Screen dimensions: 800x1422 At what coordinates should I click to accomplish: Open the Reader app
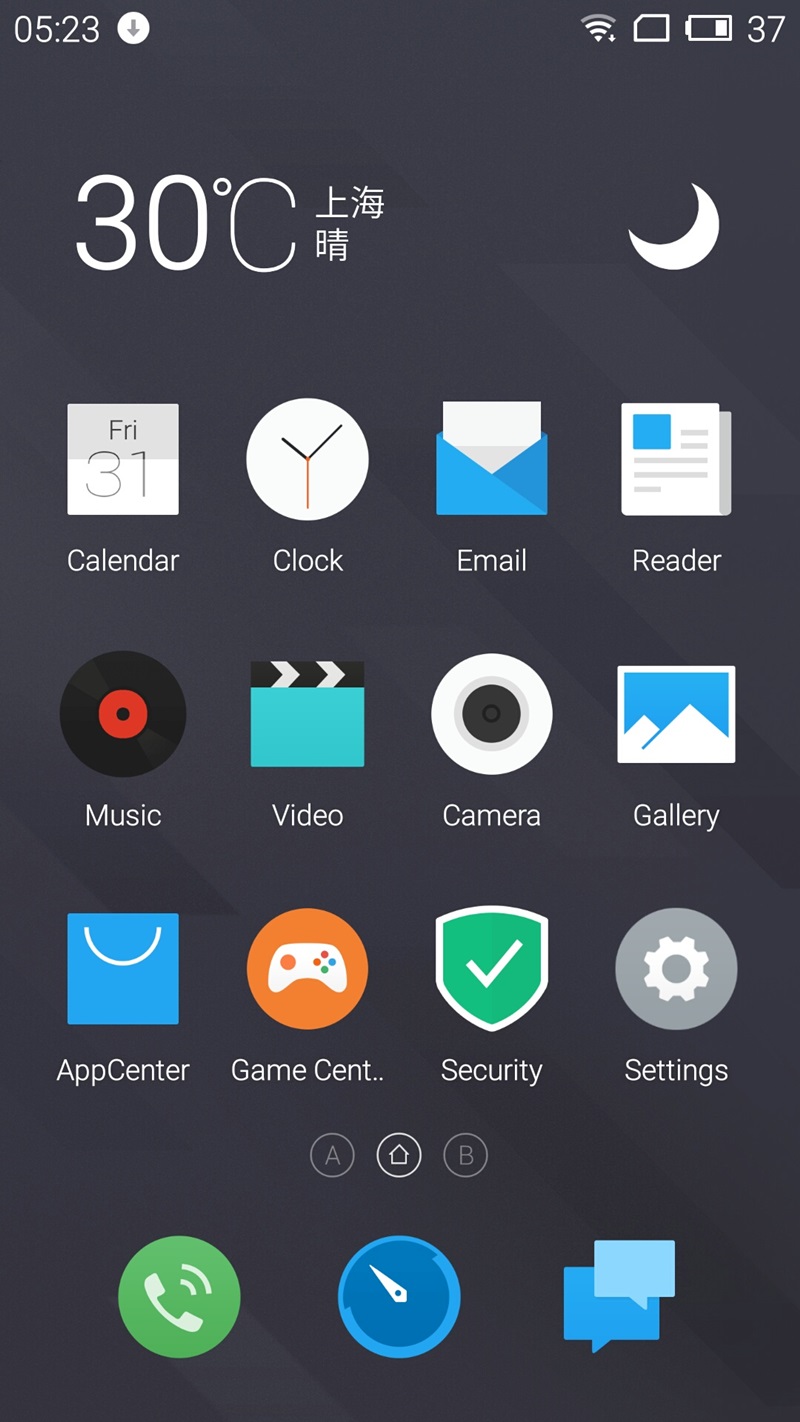676,460
